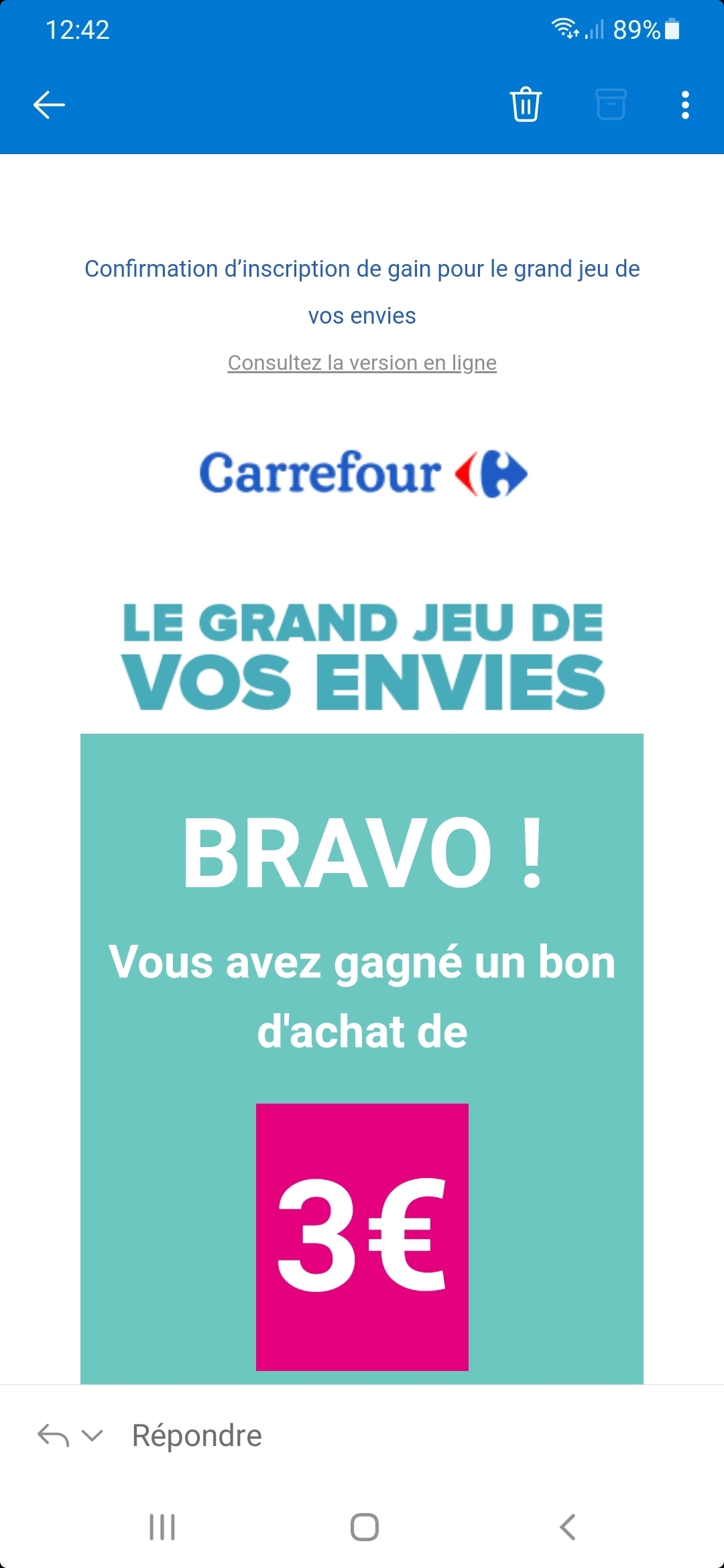Open the three-dot overflow menu
This screenshot has height=1568, width=724.
pyautogui.click(x=684, y=105)
